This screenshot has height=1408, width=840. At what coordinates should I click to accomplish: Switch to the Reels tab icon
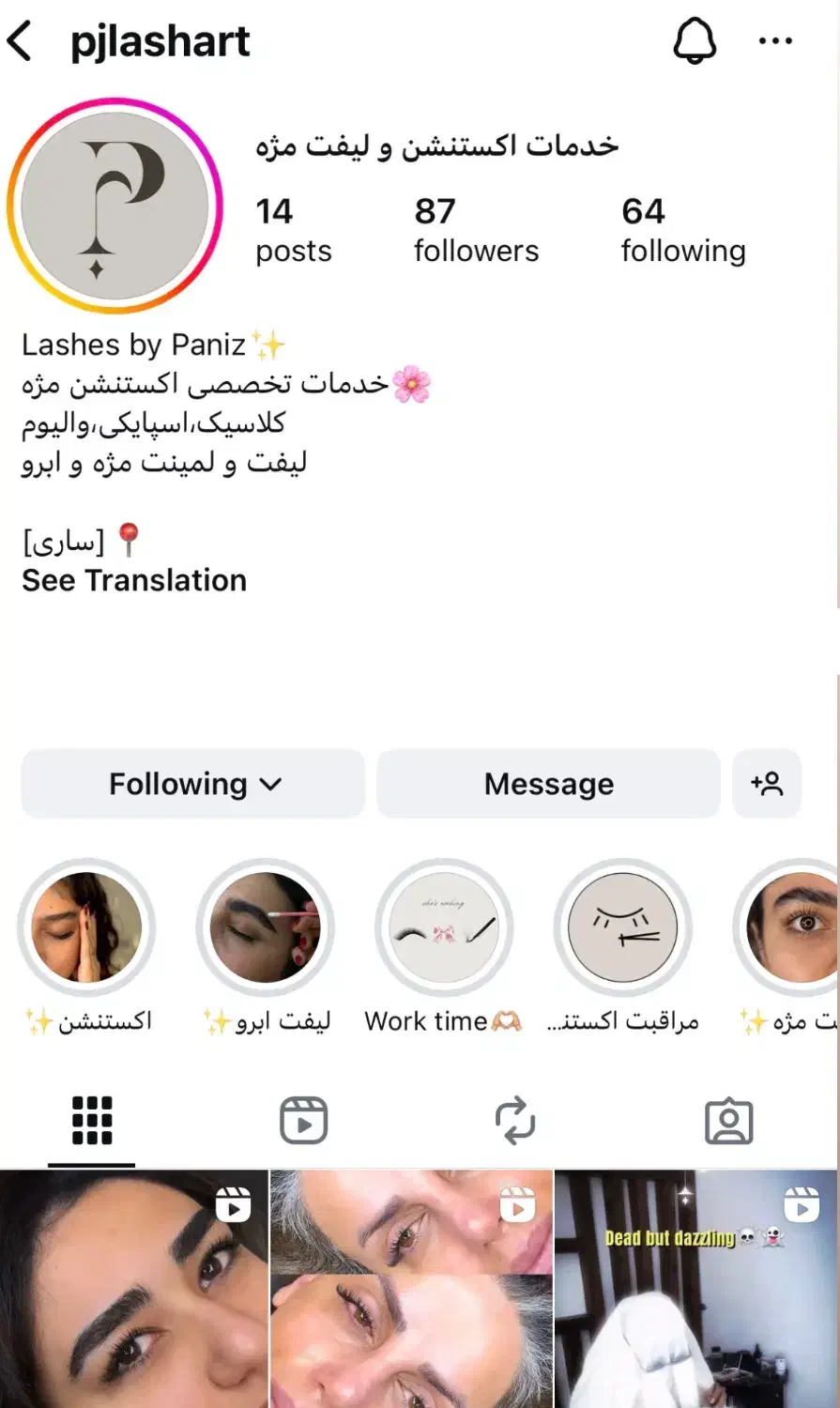click(302, 1119)
